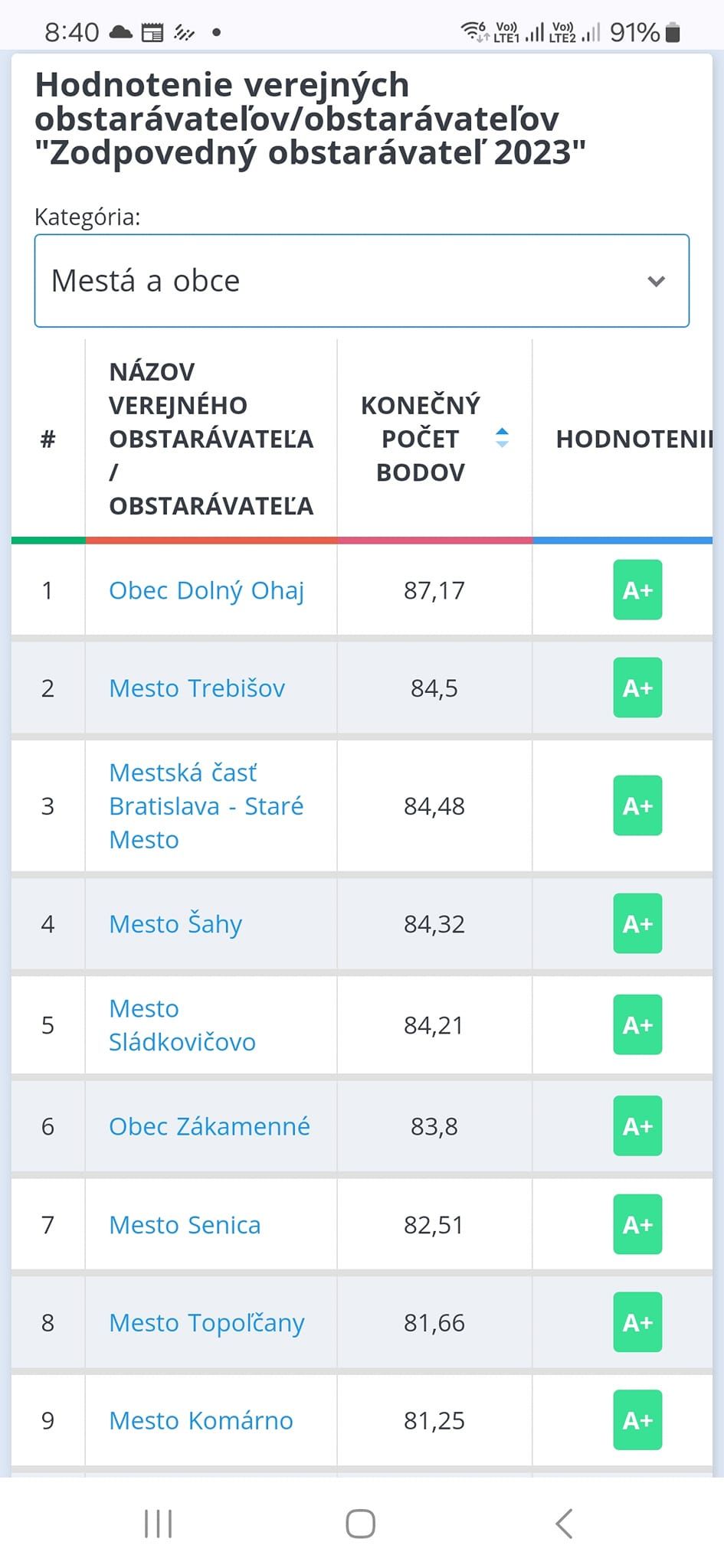Image resolution: width=724 pixels, height=1568 pixels.
Task: Open the Mesto Topoľčany link
Action: [x=207, y=1323]
